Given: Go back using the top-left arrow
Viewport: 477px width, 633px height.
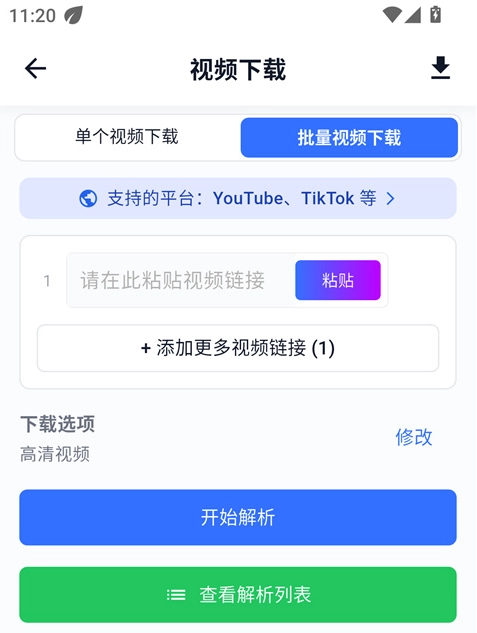Looking at the screenshot, I should tap(36, 68).
